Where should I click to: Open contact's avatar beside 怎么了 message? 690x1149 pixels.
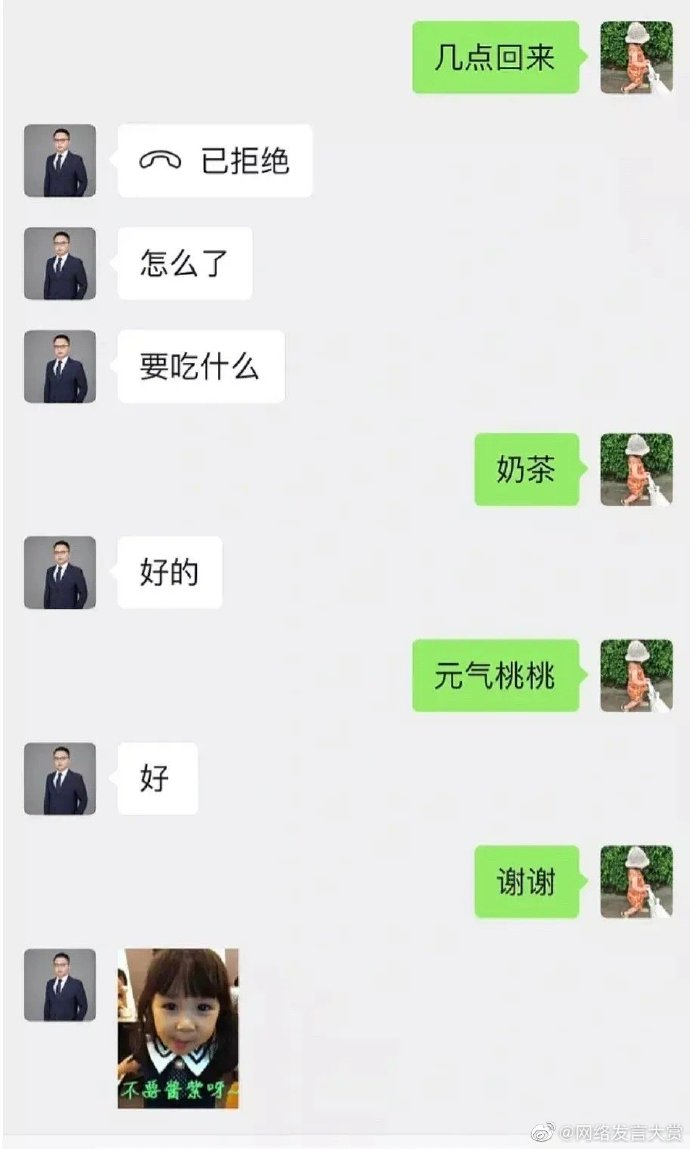tap(60, 264)
